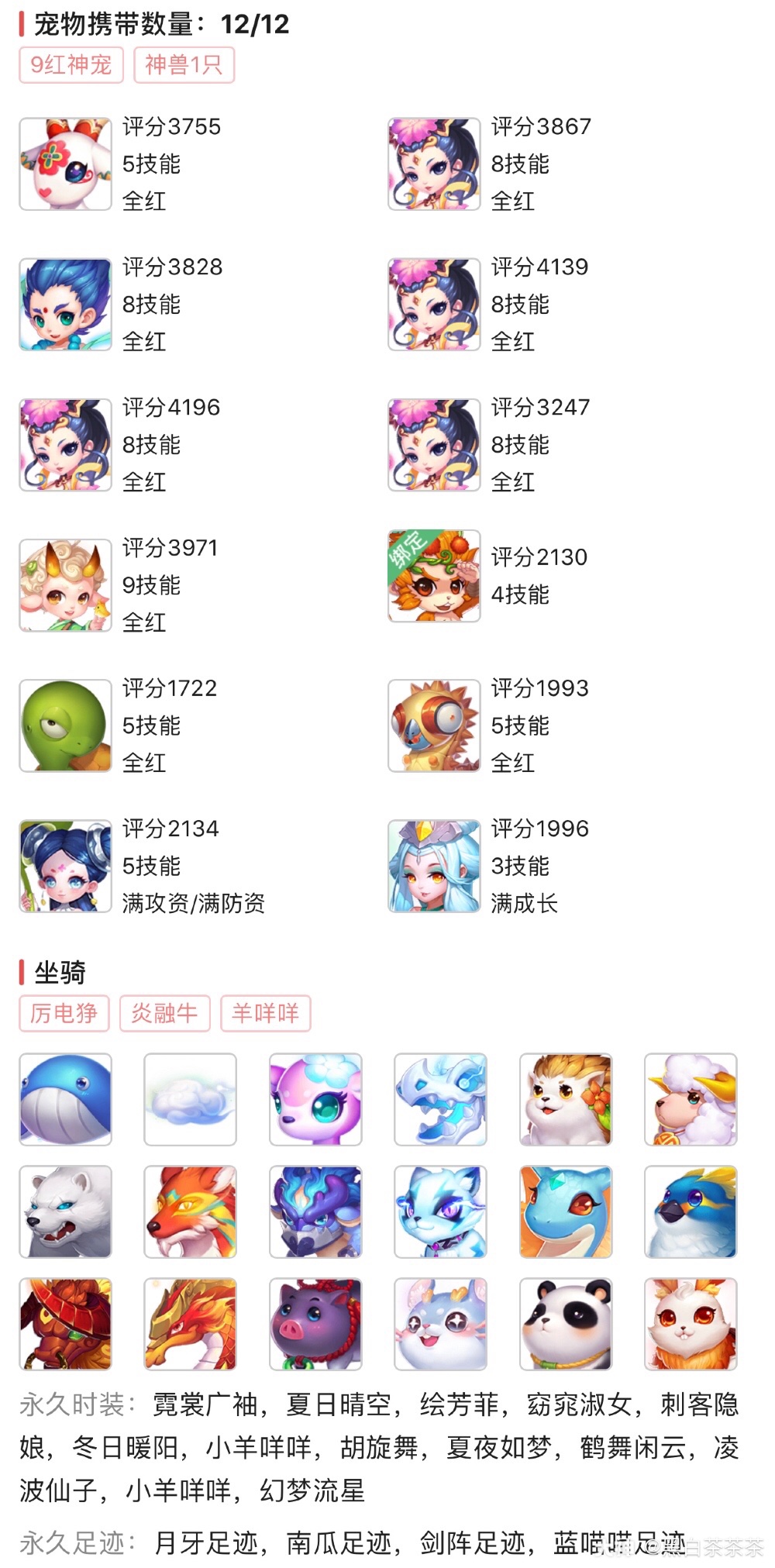Viewport: 775px width, 1568px height.
Task: Select the whale mount icon
Action: pyautogui.click(x=65, y=1100)
